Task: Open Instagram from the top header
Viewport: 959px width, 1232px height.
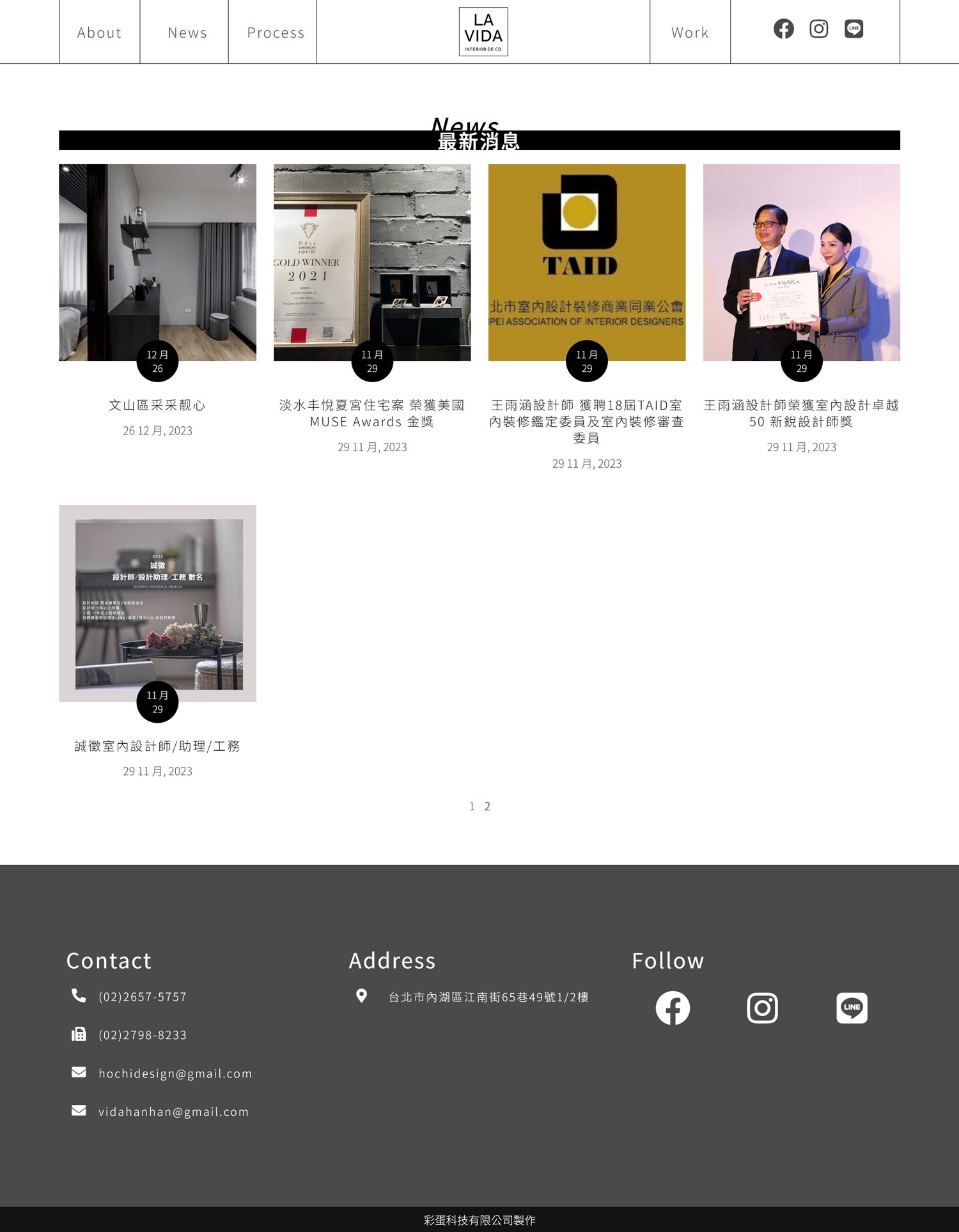Action: pyautogui.click(x=818, y=29)
